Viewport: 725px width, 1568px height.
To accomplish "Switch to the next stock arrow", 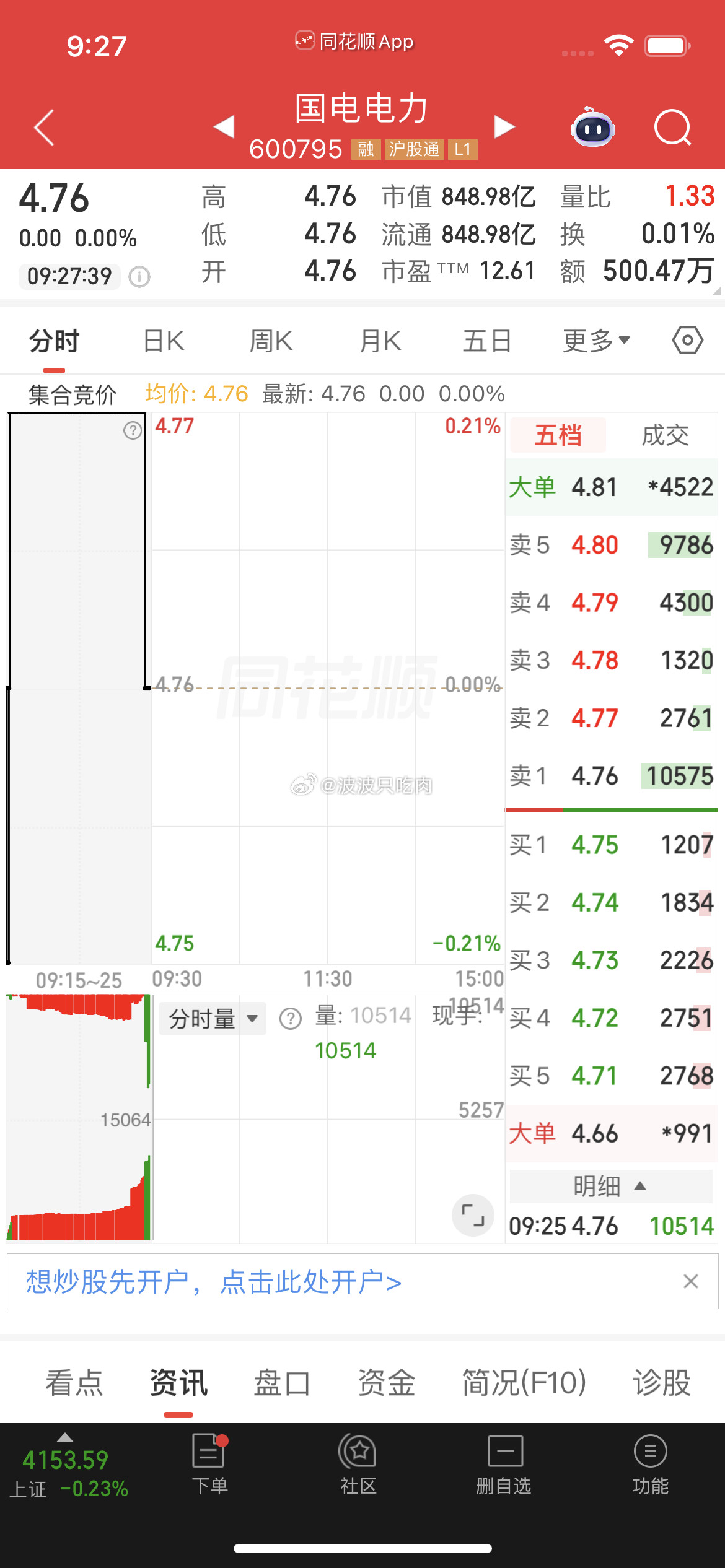I will (x=504, y=127).
